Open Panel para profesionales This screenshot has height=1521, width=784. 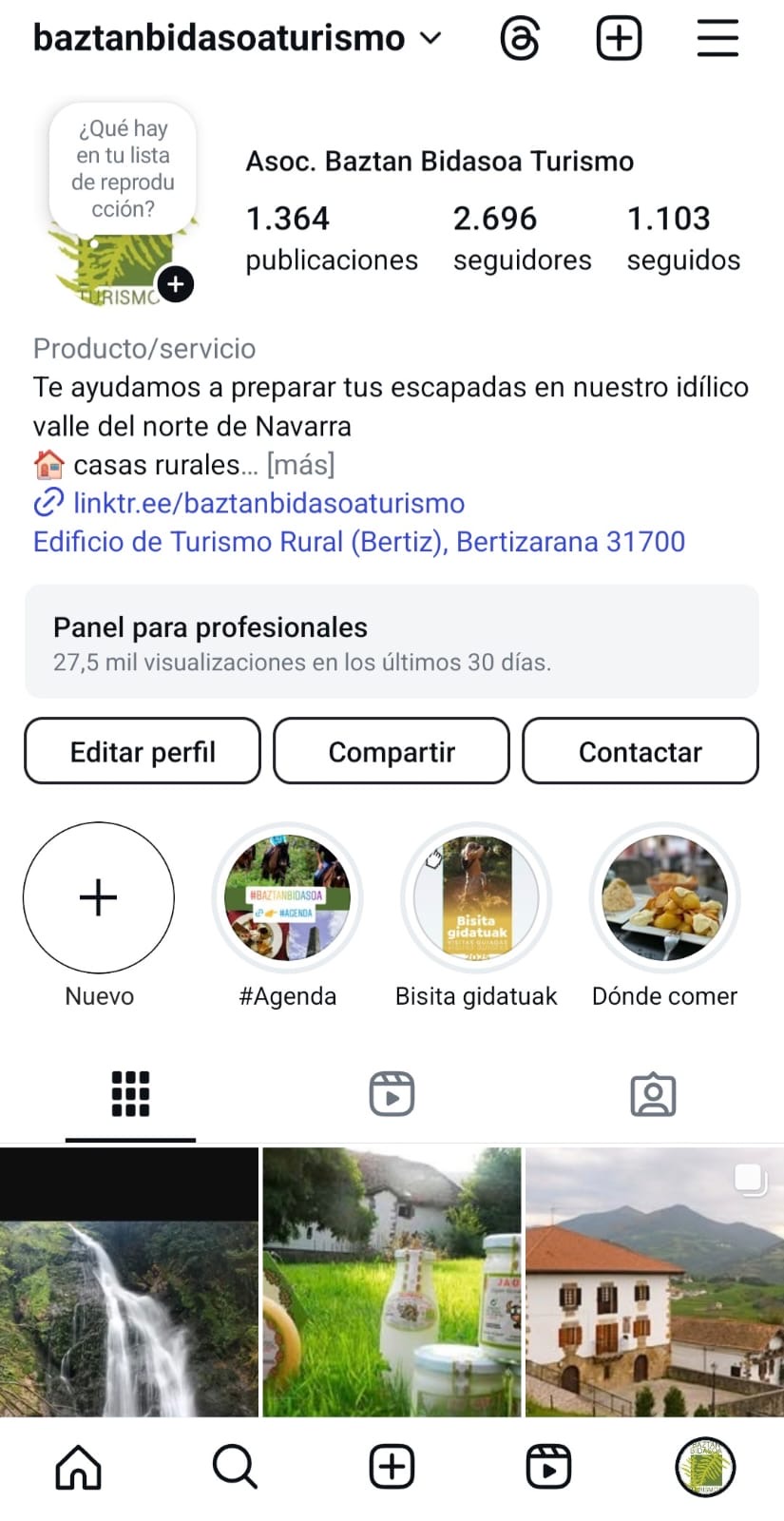pos(392,643)
